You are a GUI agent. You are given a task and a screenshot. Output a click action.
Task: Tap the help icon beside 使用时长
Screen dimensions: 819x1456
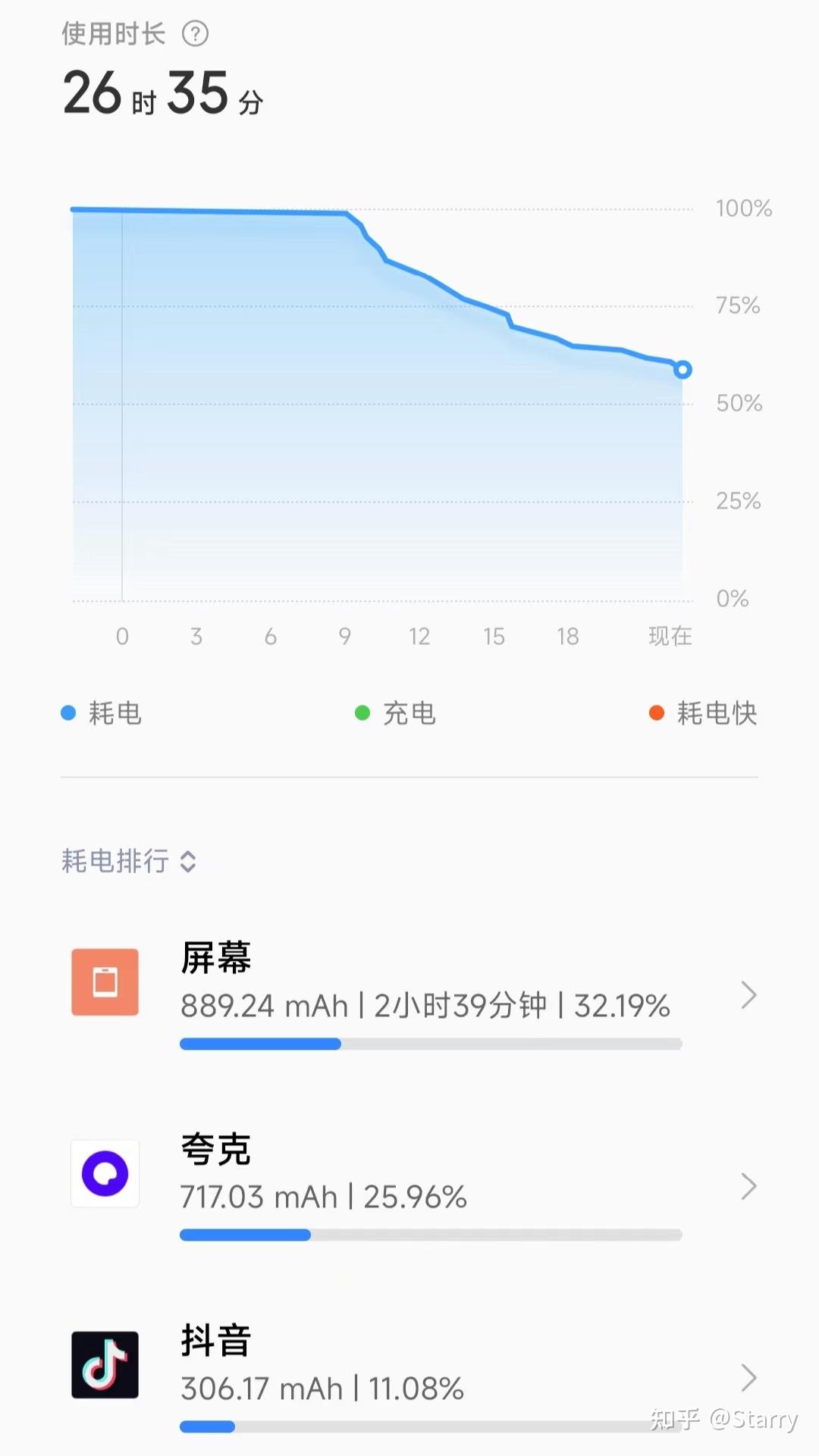(x=195, y=34)
